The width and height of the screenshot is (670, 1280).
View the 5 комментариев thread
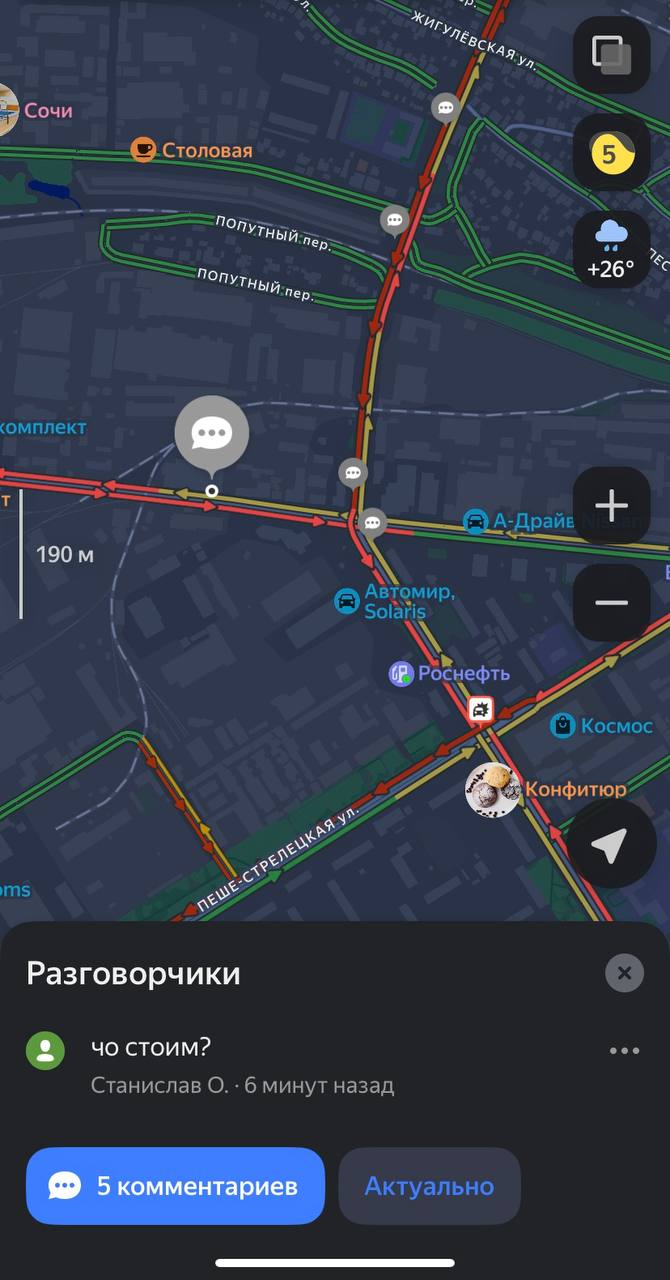click(x=175, y=1186)
